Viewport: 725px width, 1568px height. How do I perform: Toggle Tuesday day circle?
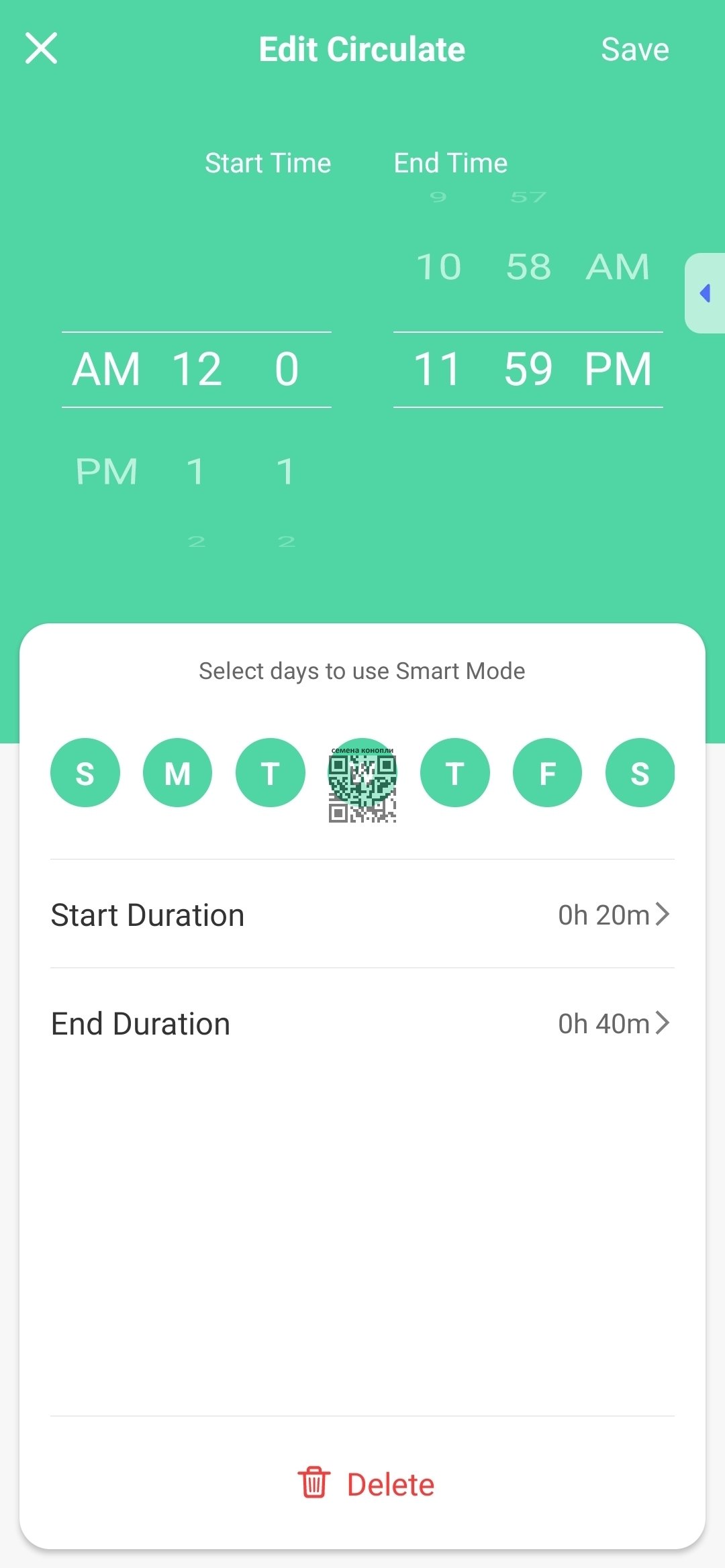click(x=270, y=772)
